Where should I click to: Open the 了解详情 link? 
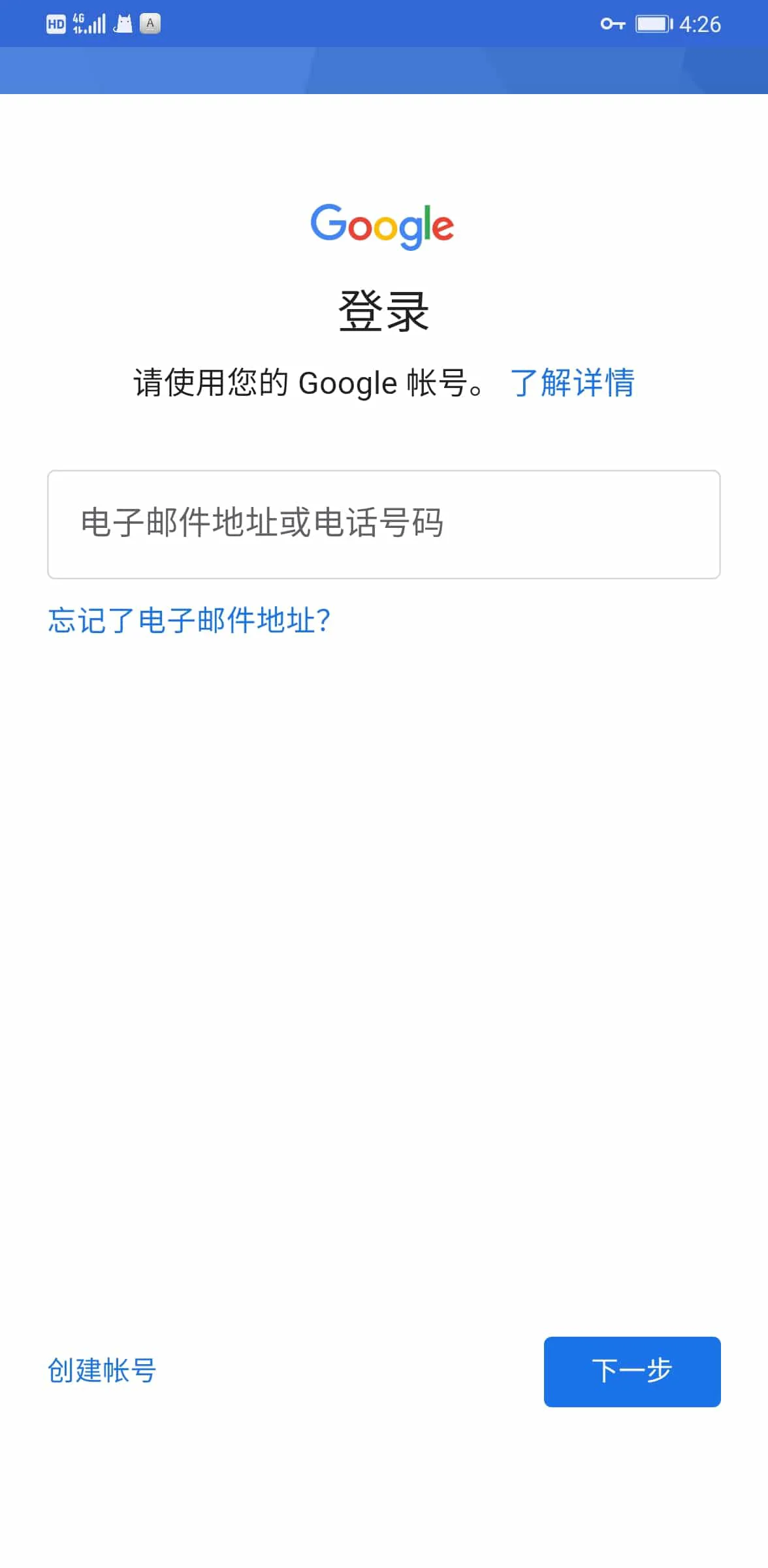(x=572, y=383)
